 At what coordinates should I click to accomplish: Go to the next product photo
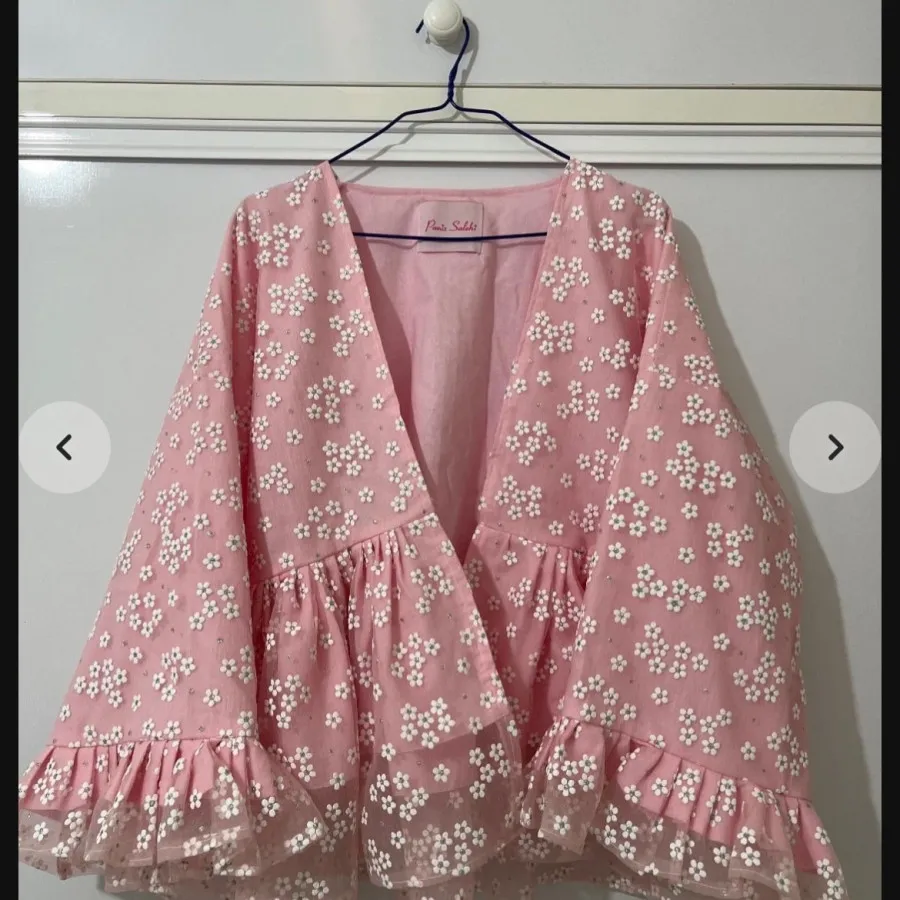pos(835,447)
